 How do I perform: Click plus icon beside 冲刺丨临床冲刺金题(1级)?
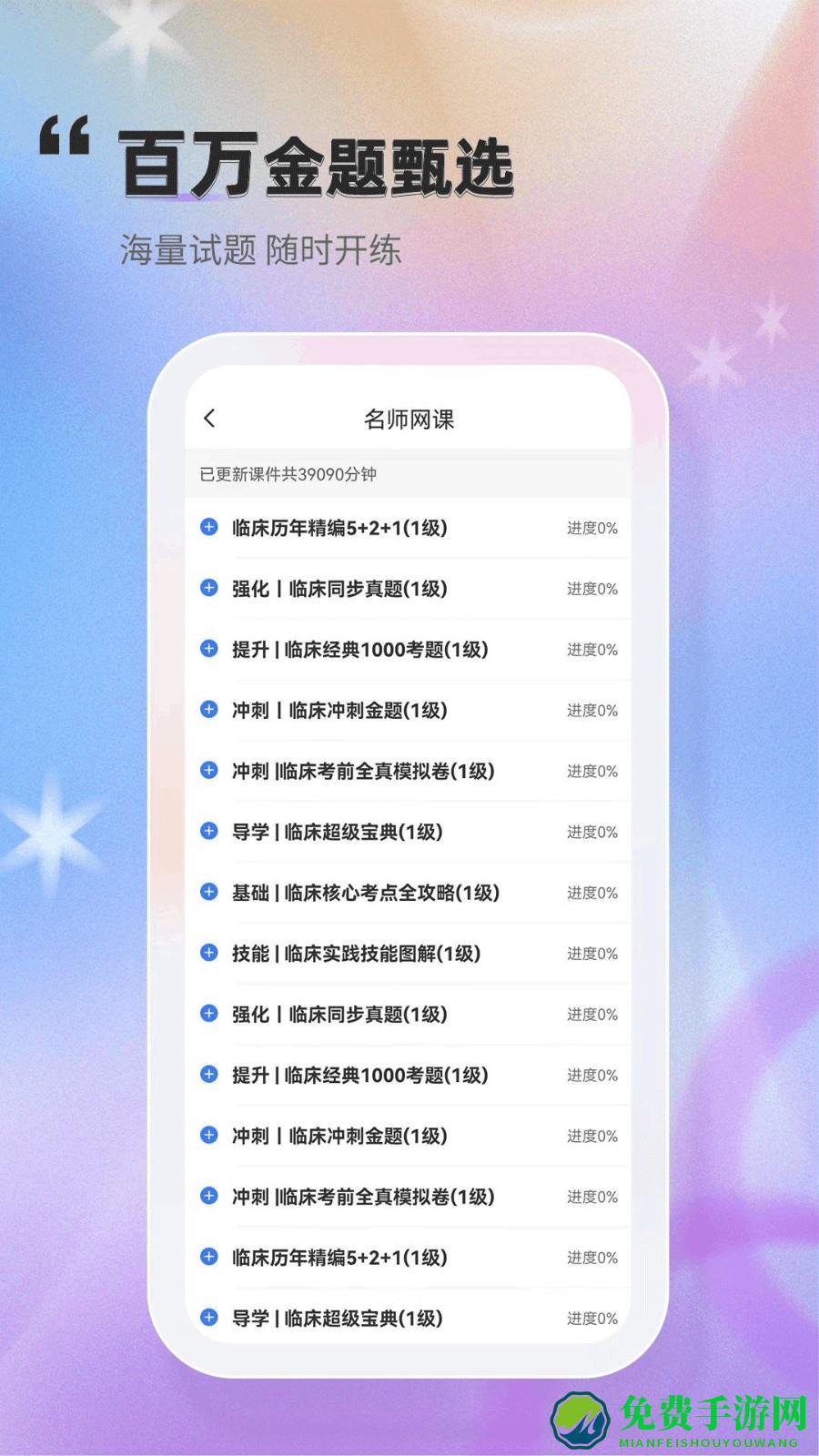210,711
